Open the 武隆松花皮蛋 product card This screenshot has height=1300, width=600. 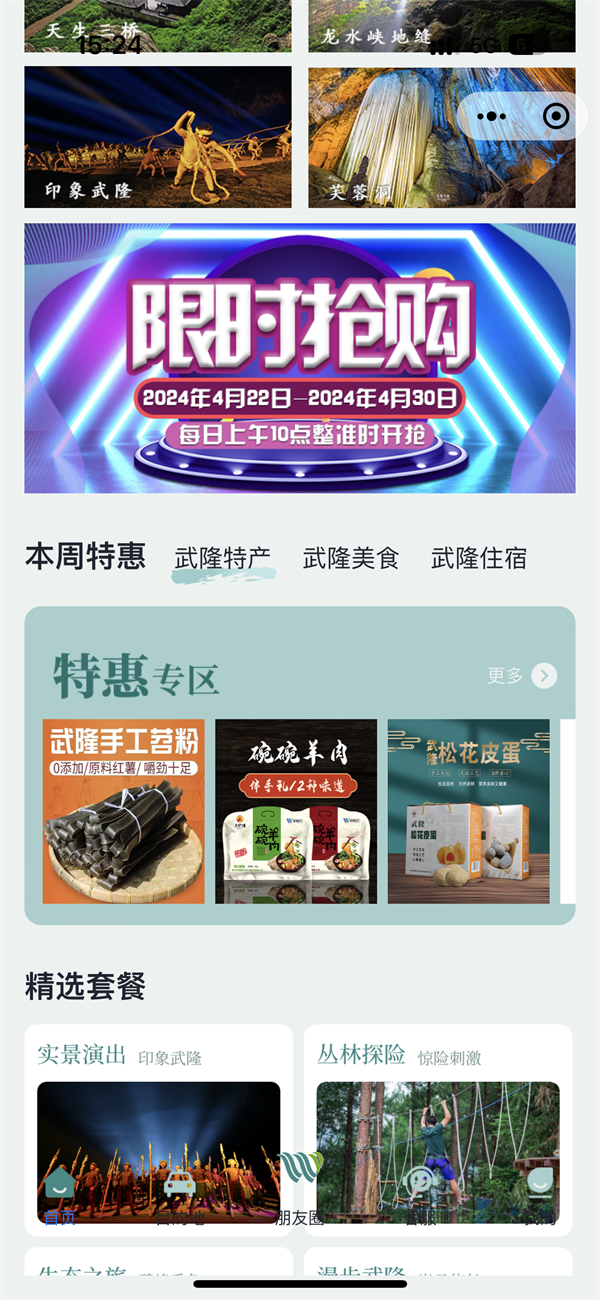[x=468, y=811]
